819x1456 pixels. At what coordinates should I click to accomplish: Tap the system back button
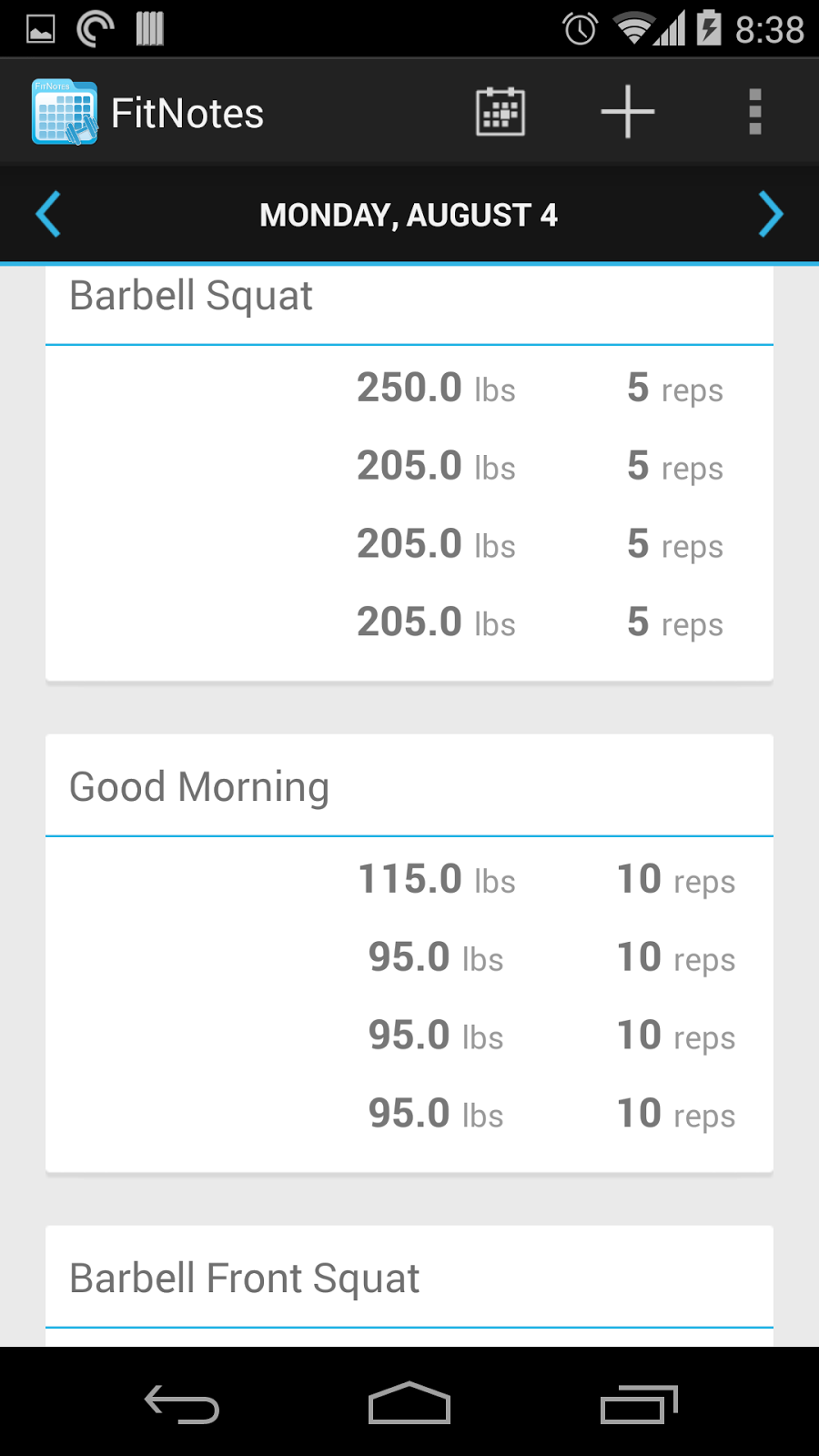[x=182, y=1404]
